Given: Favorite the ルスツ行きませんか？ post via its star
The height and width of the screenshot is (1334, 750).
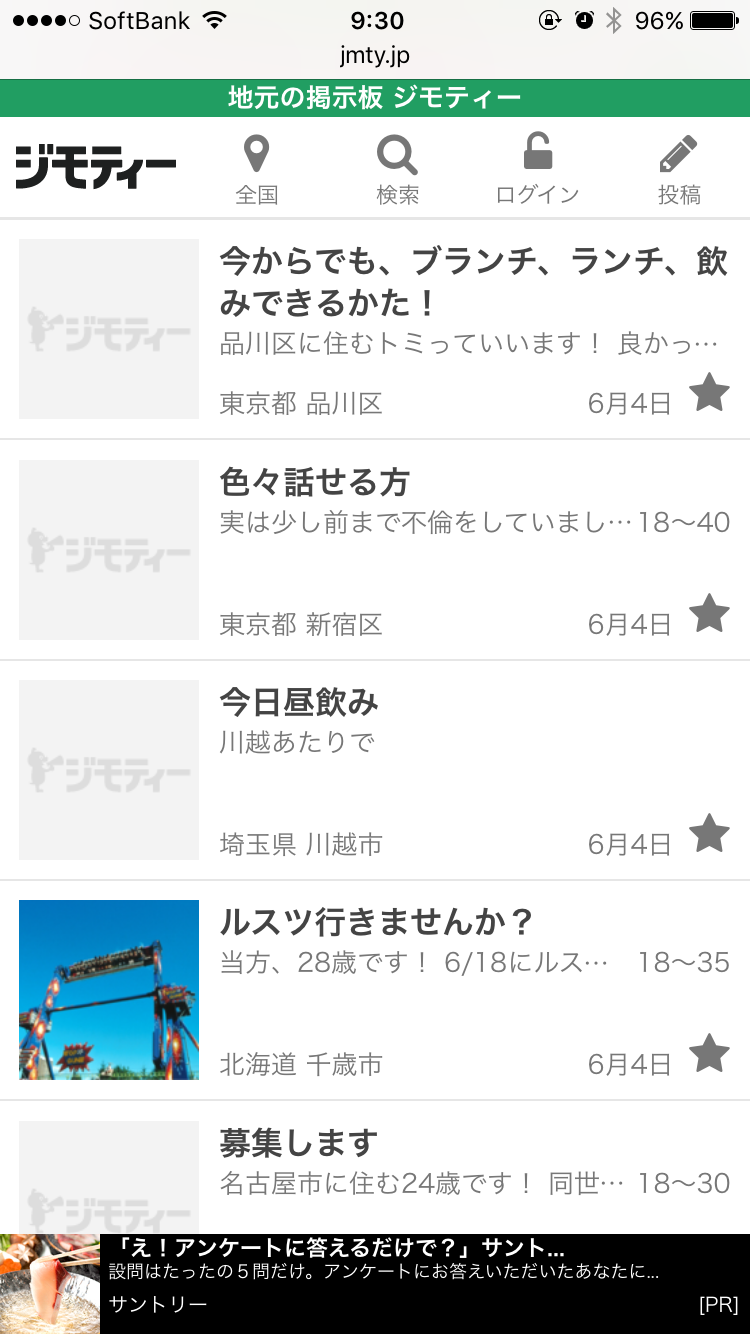Looking at the screenshot, I should tap(711, 1053).
